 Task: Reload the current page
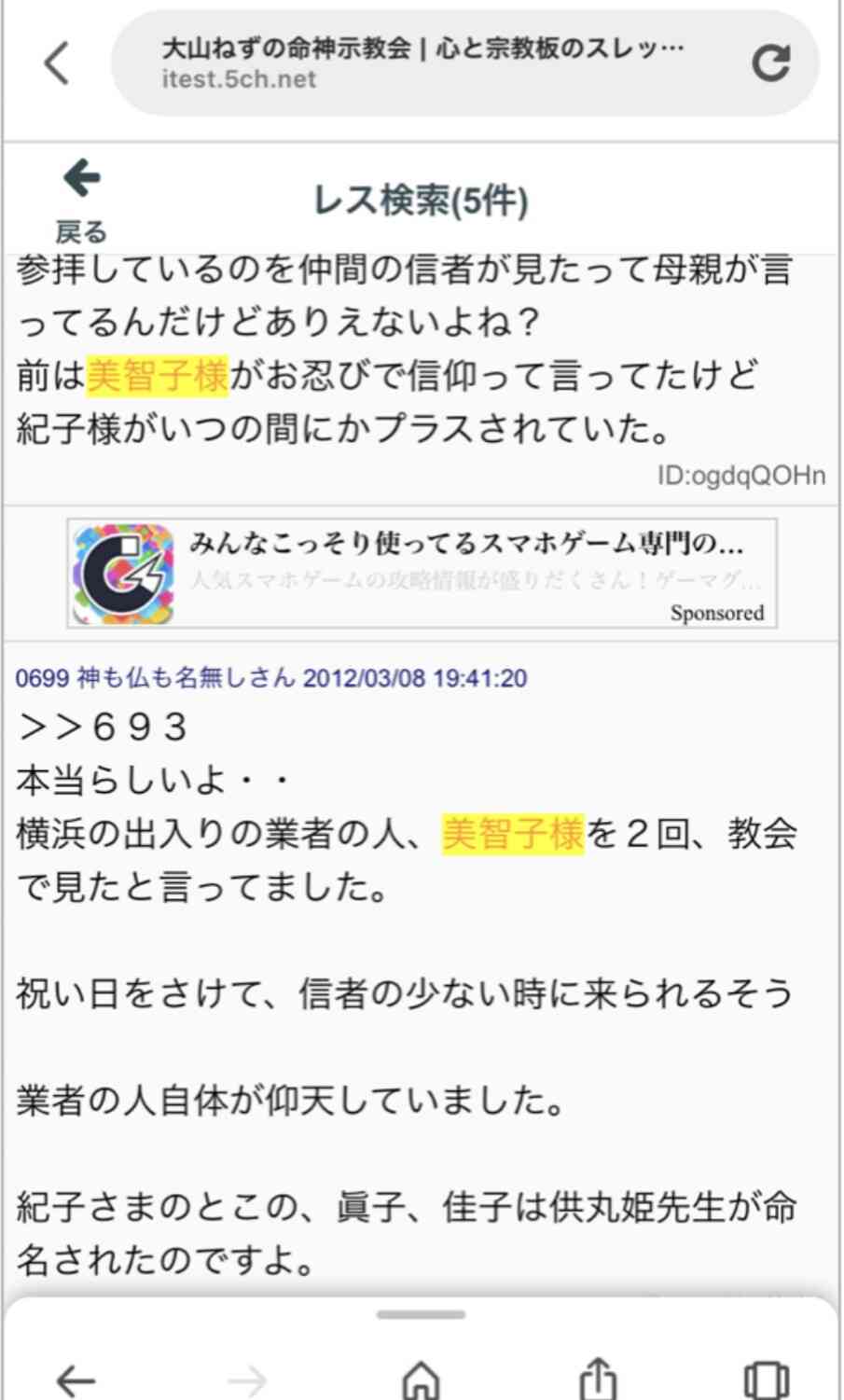770,63
